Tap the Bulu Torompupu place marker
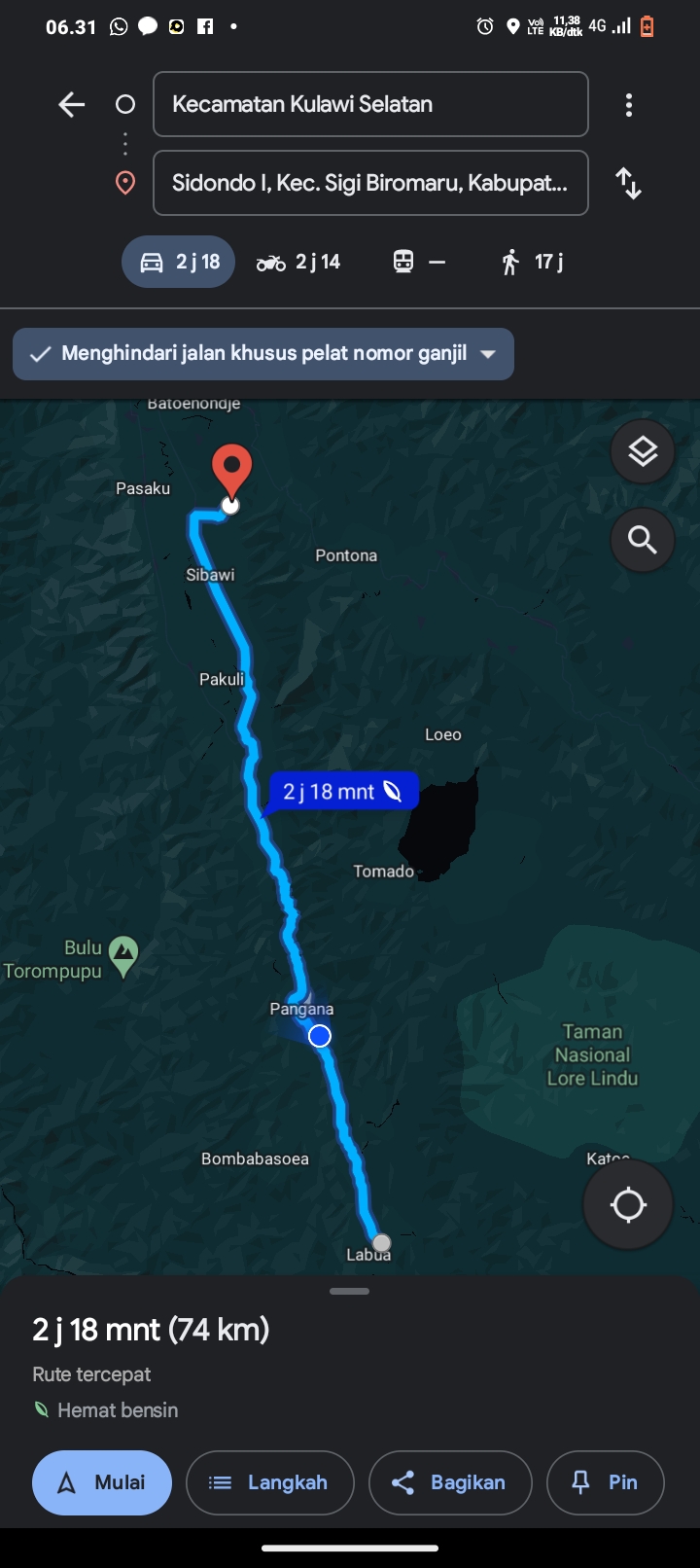 click(x=123, y=955)
